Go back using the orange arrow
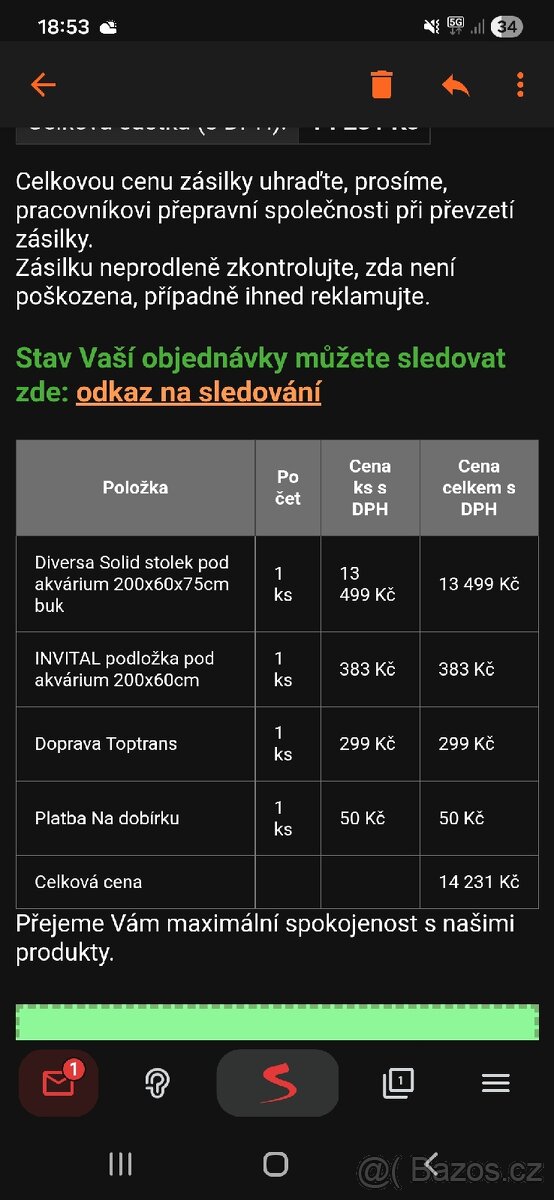This screenshot has width=554, height=1200. (43, 85)
